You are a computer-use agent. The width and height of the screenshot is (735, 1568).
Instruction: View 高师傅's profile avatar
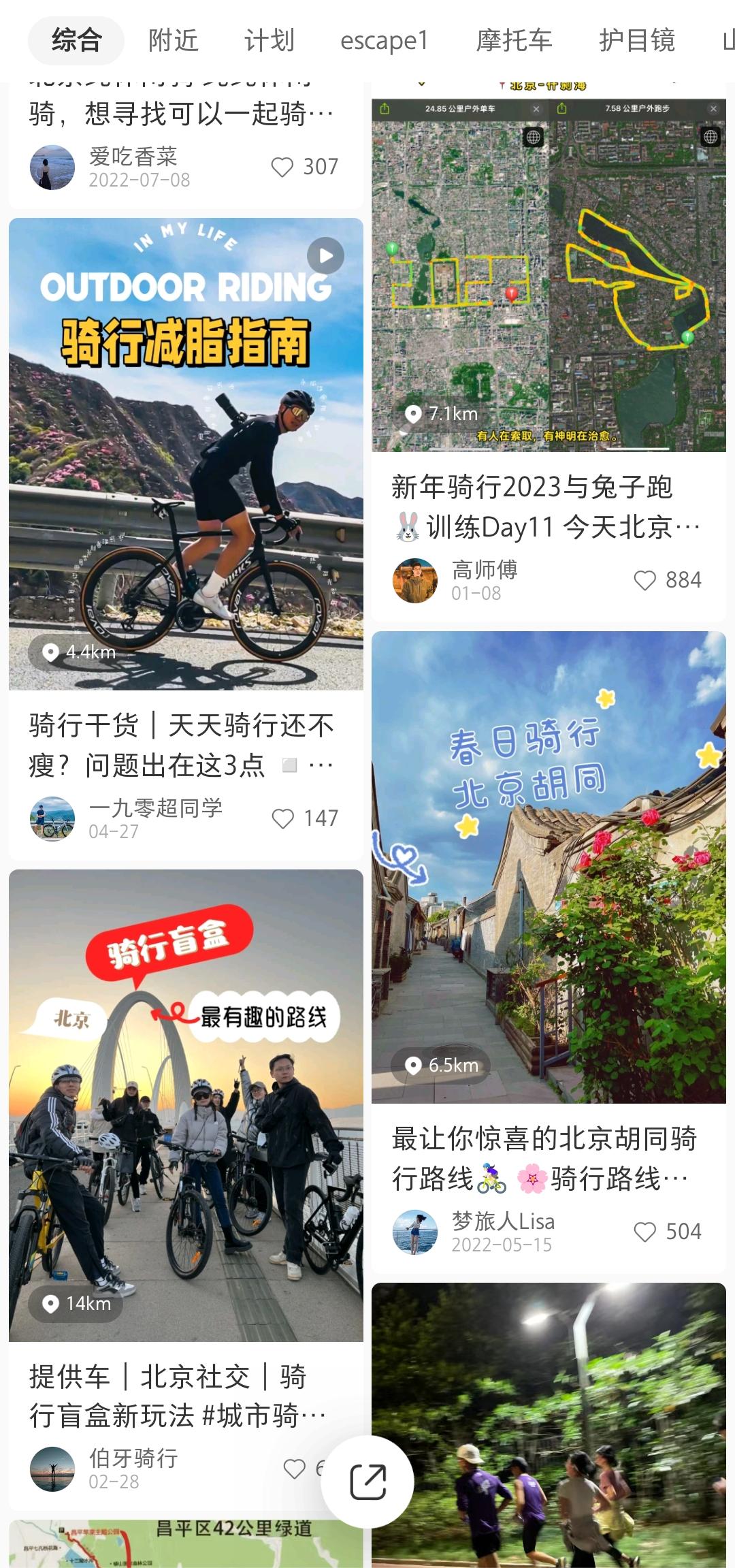[415, 581]
